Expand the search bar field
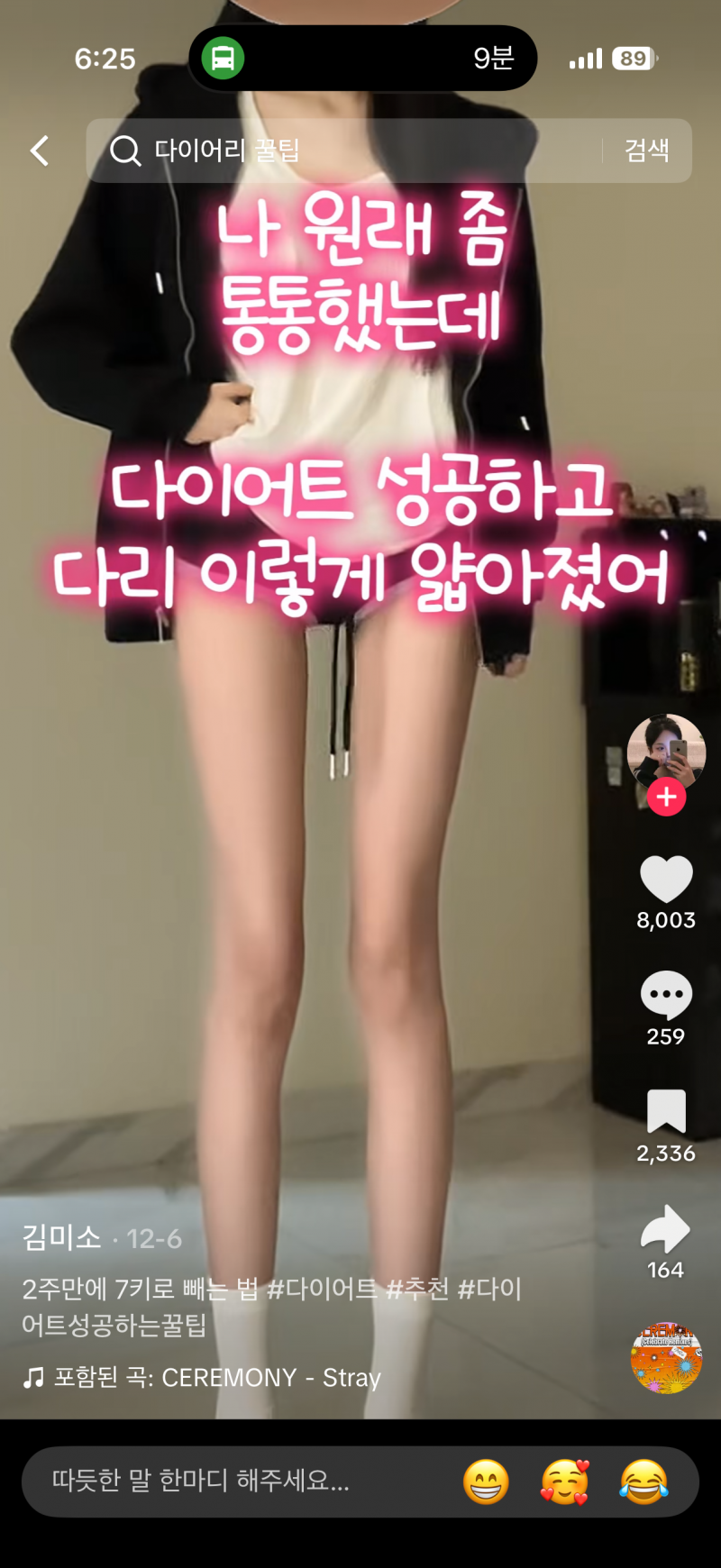This screenshot has width=721, height=1568. tap(315, 150)
